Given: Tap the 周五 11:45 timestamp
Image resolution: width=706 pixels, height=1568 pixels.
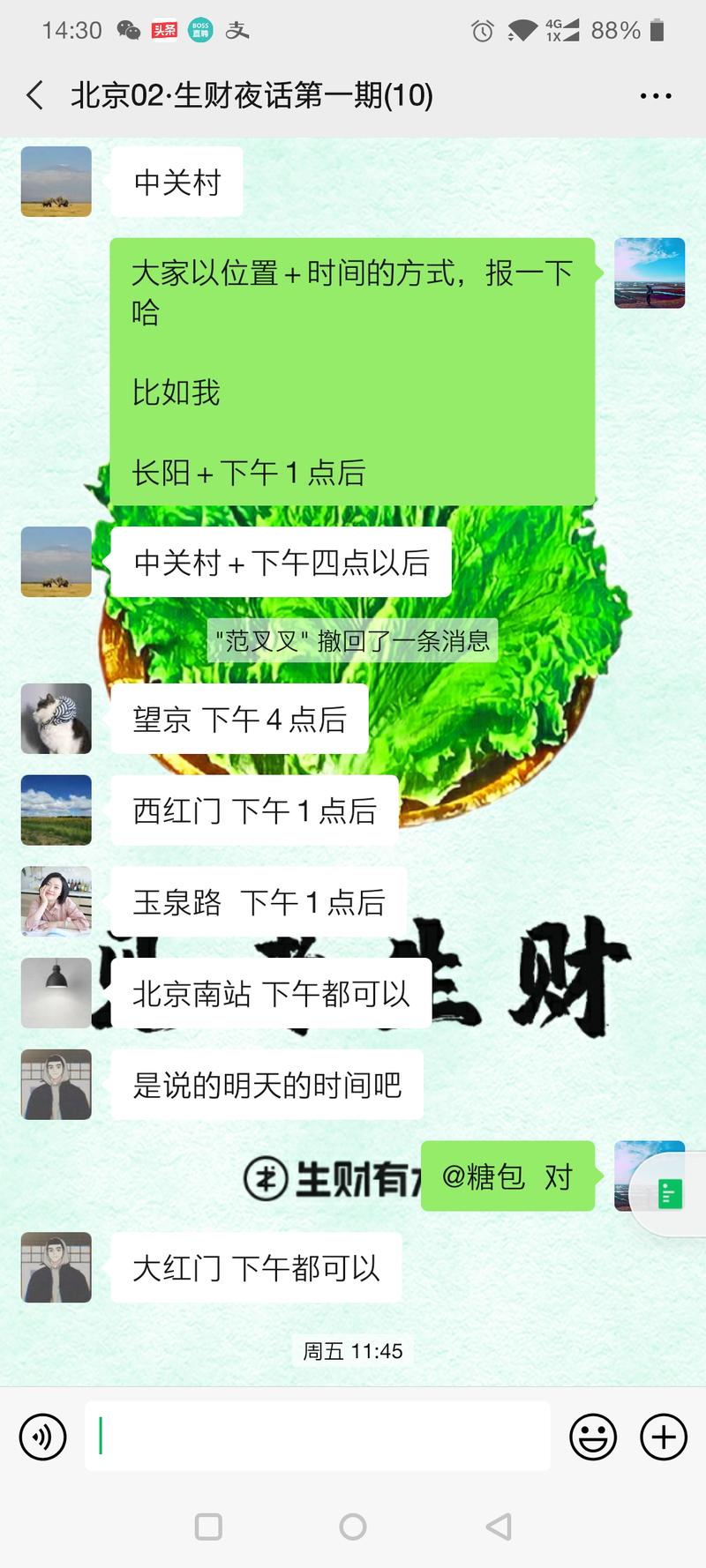Looking at the screenshot, I should 352,1350.
